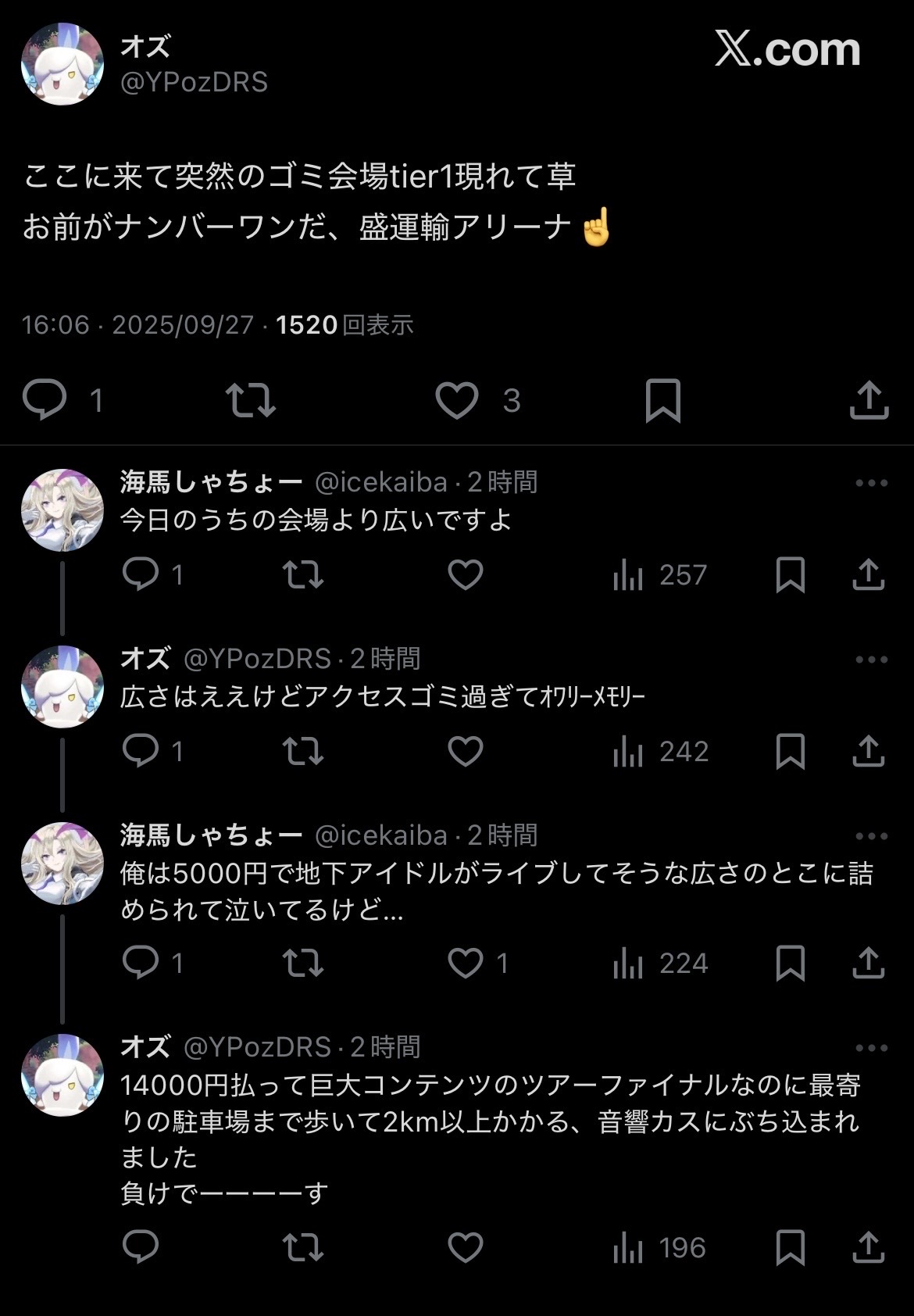Like the 14000円払って comment
The width and height of the screenshot is (914, 1316).
point(466,1247)
